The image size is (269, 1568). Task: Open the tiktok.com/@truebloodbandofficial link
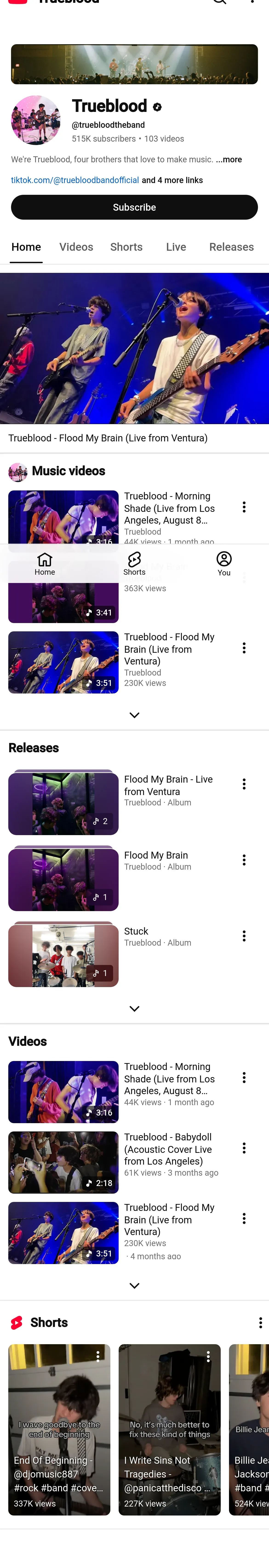pyautogui.click(x=75, y=180)
